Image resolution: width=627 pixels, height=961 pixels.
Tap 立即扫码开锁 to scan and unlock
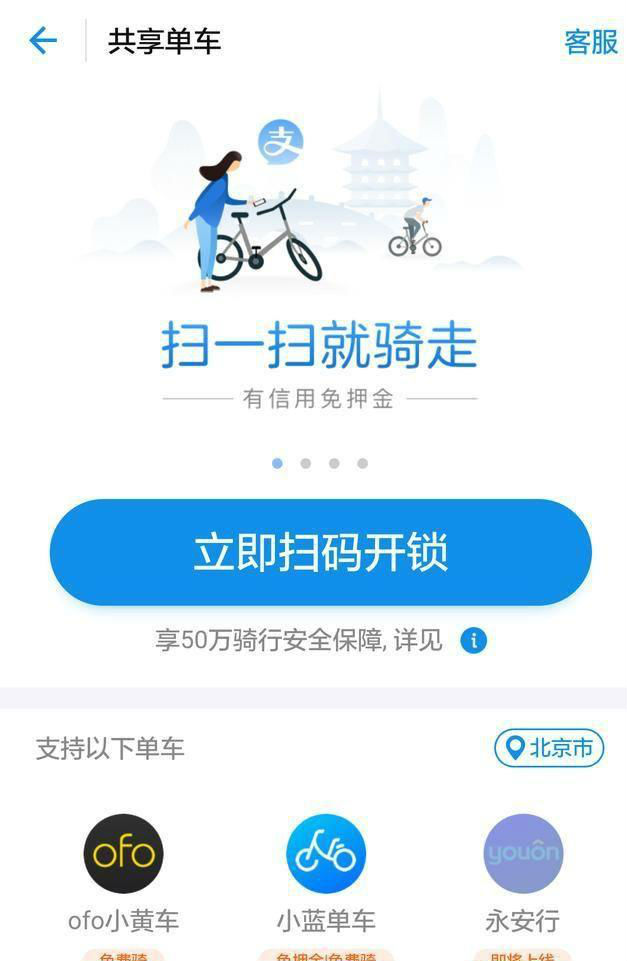320,553
